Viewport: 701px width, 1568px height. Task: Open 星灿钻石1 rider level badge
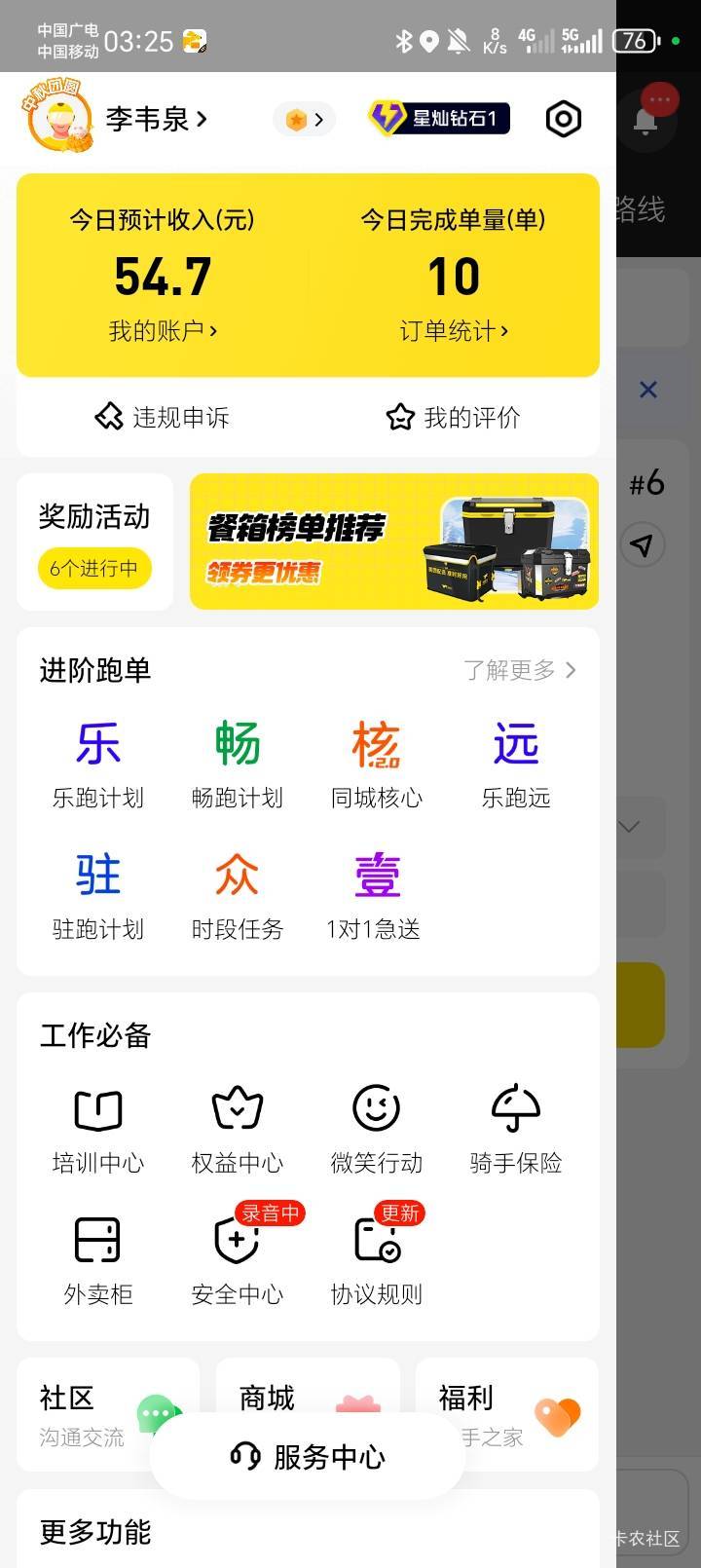point(439,119)
